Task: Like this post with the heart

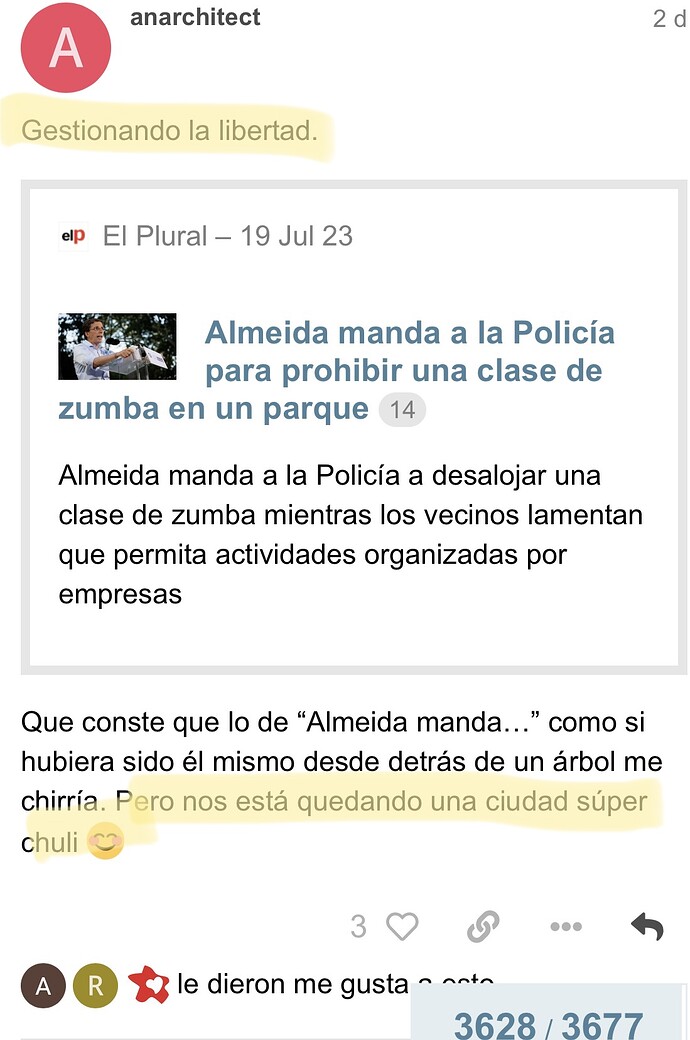Action: click(x=402, y=927)
